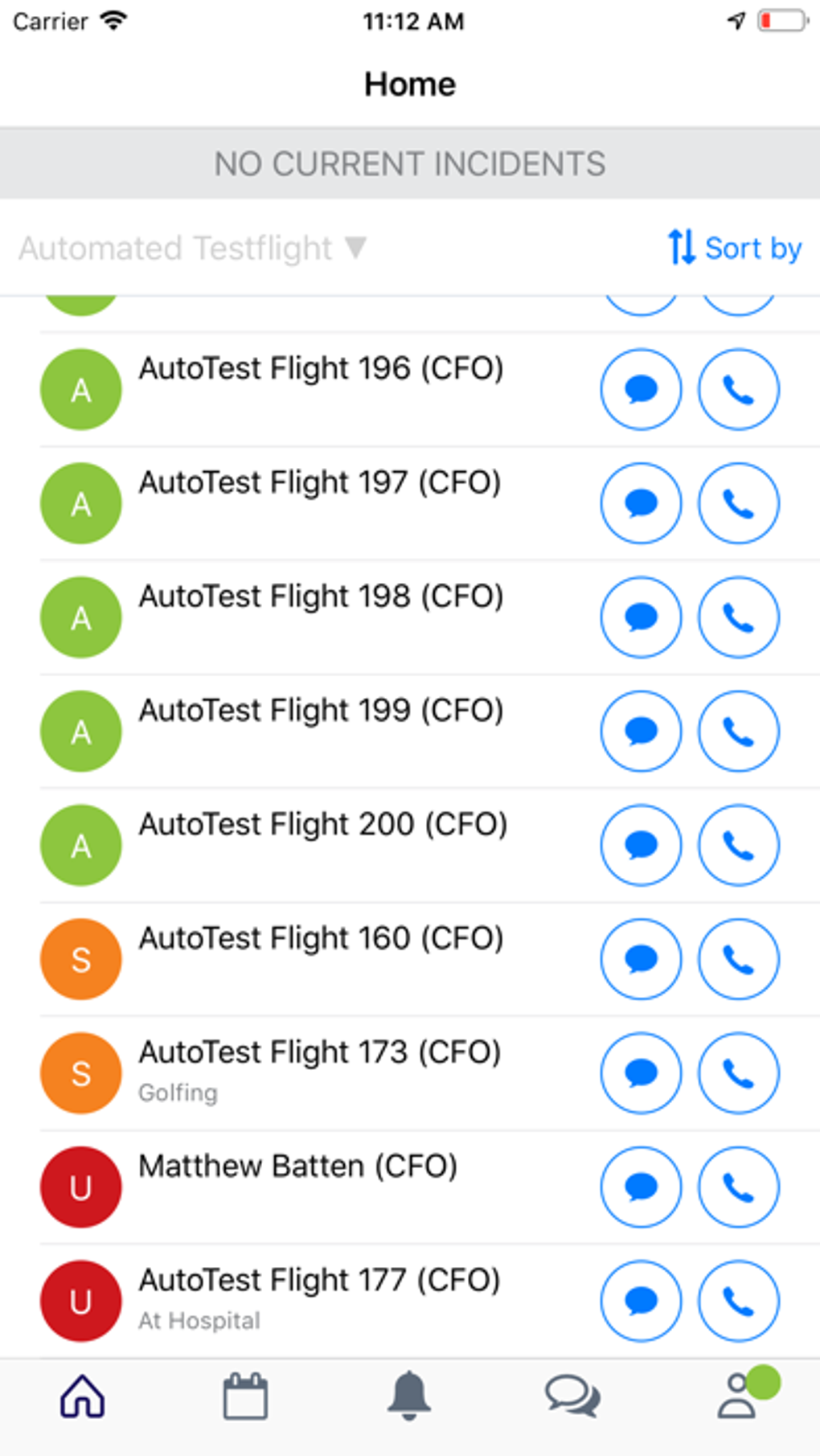Go to the chats tab
The image size is (820, 1456).
572,1397
